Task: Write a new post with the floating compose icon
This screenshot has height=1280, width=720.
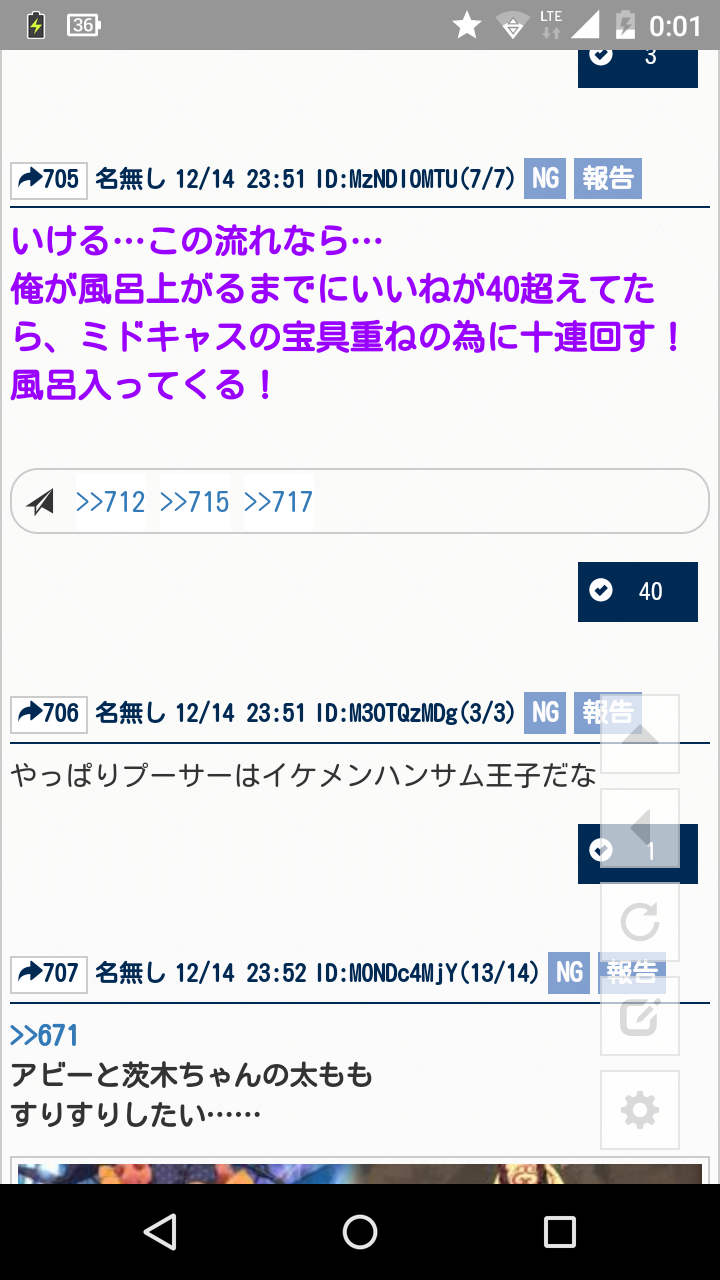Action: (x=640, y=1016)
